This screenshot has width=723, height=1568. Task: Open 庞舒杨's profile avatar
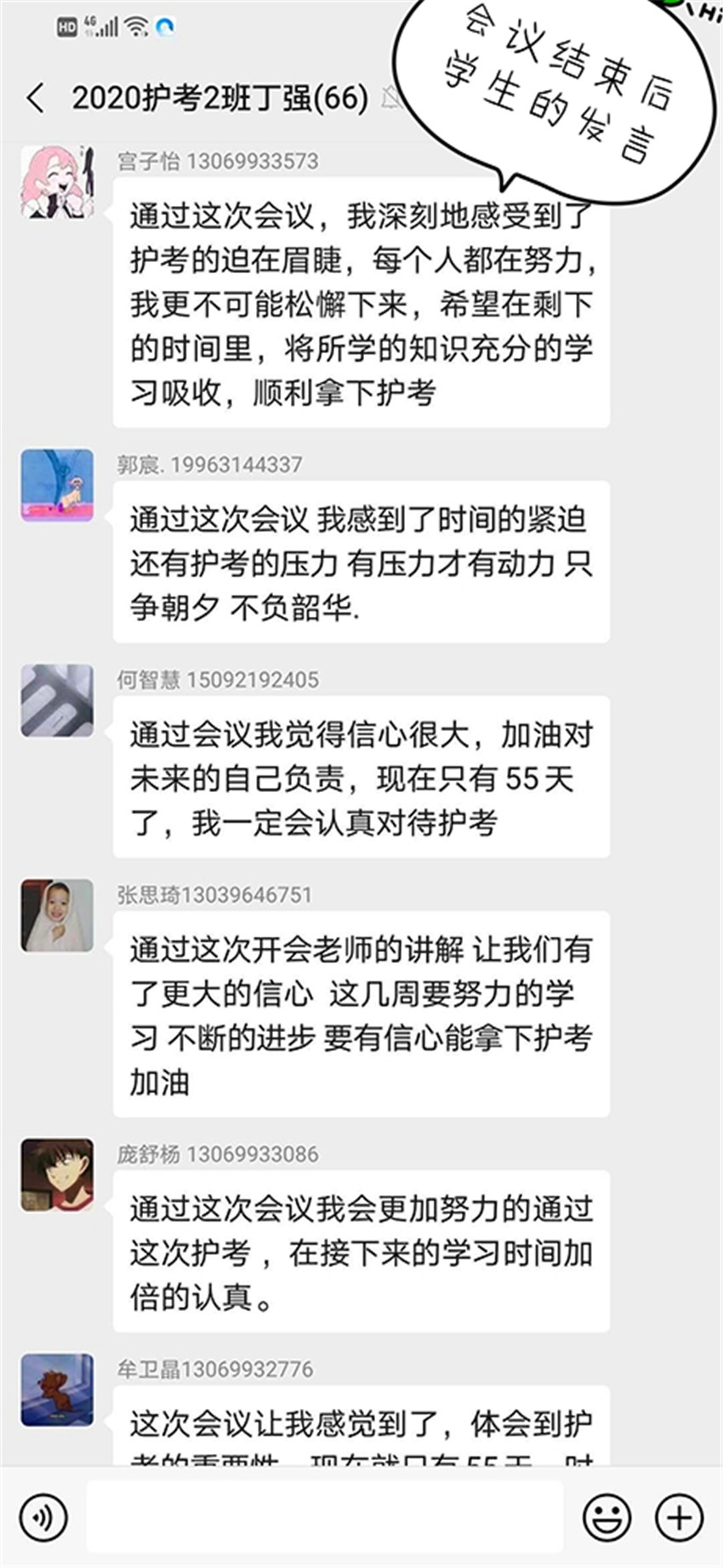[x=57, y=1175]
